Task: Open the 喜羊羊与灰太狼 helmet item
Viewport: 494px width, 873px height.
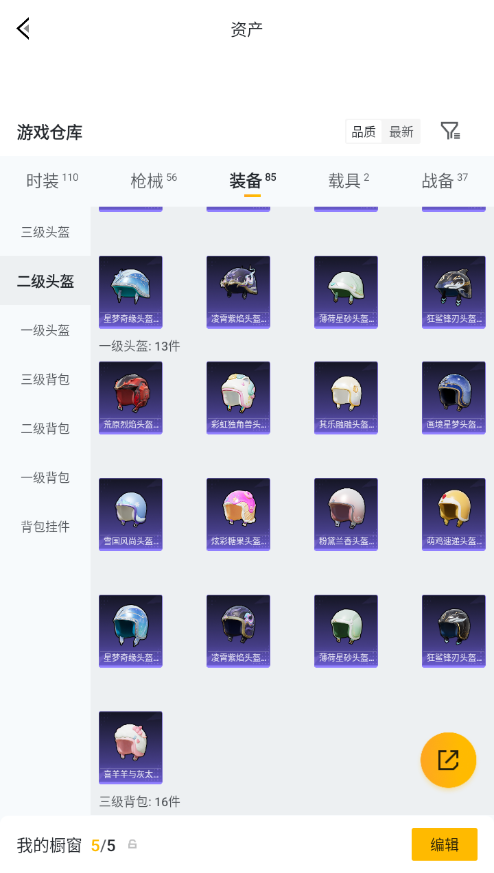Action: 130,747
